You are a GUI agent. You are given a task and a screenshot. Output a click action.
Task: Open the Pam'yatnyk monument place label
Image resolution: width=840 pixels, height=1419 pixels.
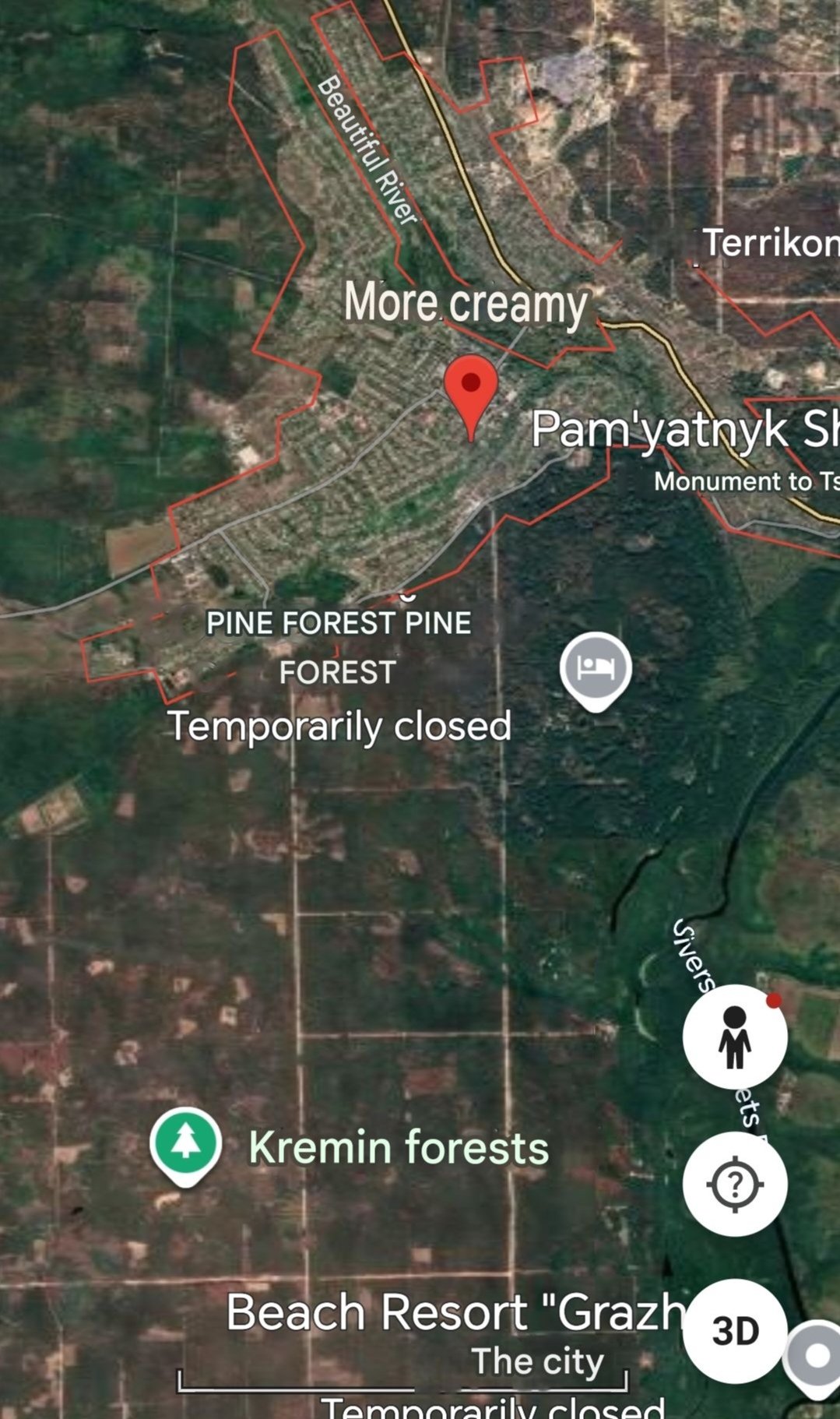[x=685, y=428]
